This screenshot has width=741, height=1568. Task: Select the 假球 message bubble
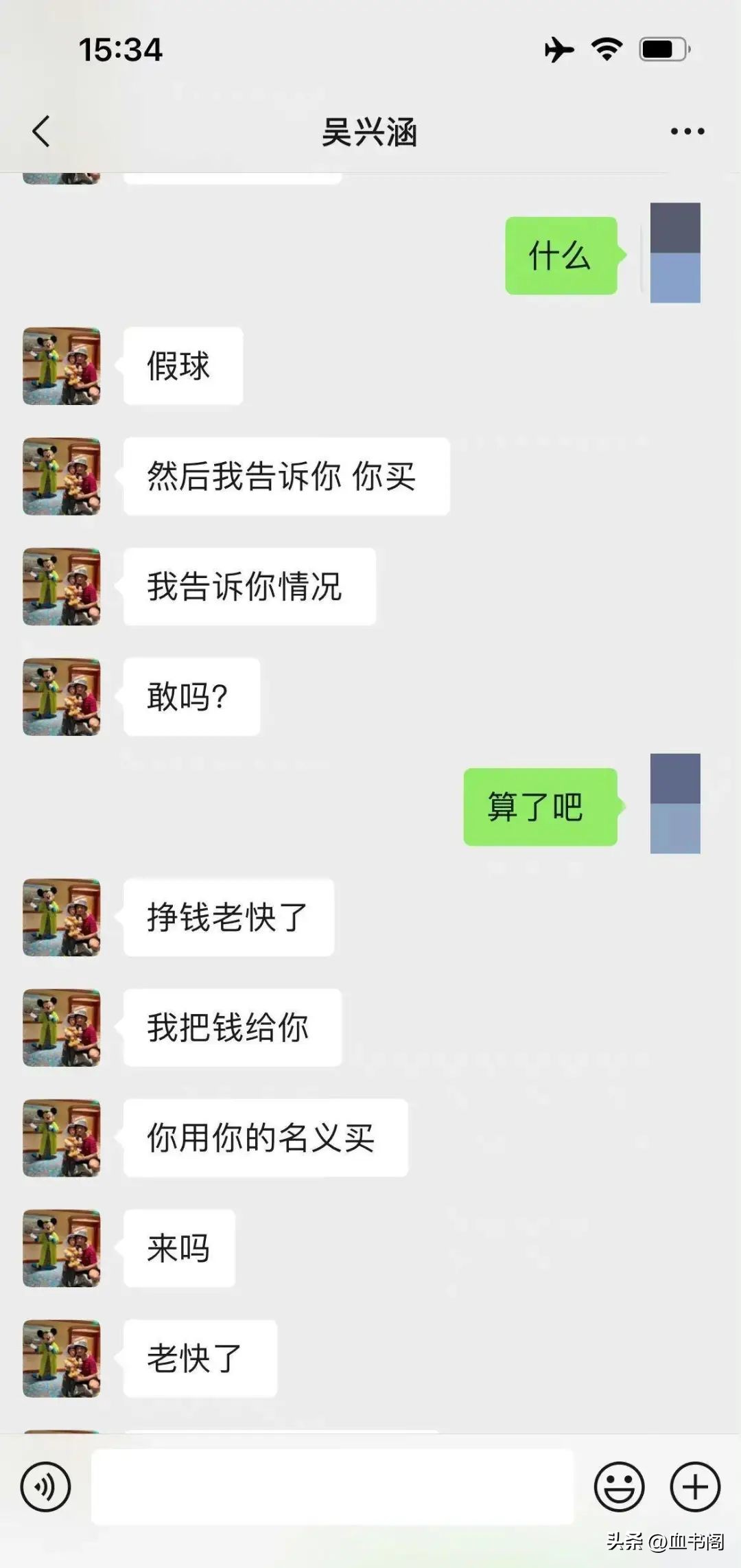pyautogui.click(x=183, y=366)
